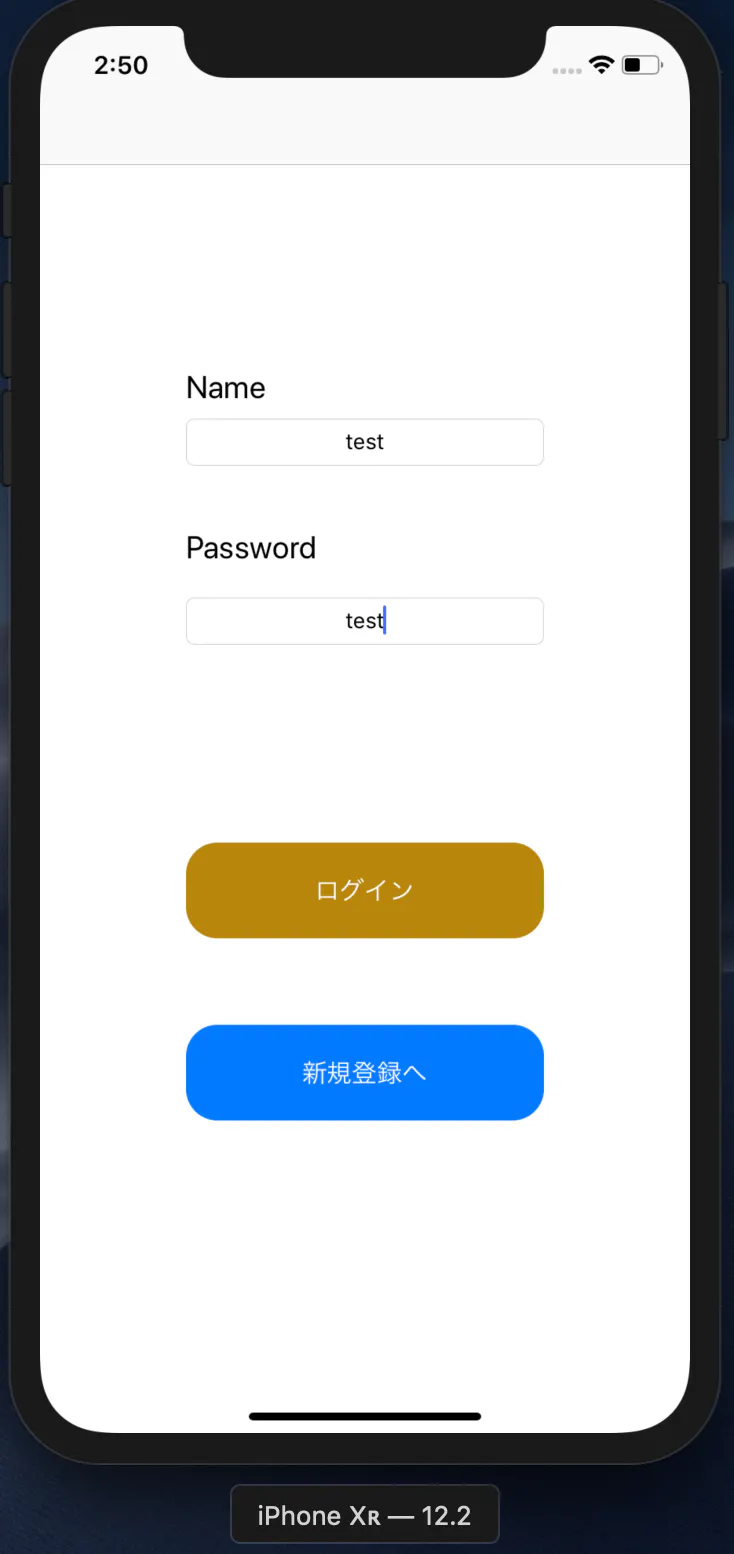Select the text 'test' in the Name field
This screenshot has height=1554, width=734.
[x=365, y=441]
